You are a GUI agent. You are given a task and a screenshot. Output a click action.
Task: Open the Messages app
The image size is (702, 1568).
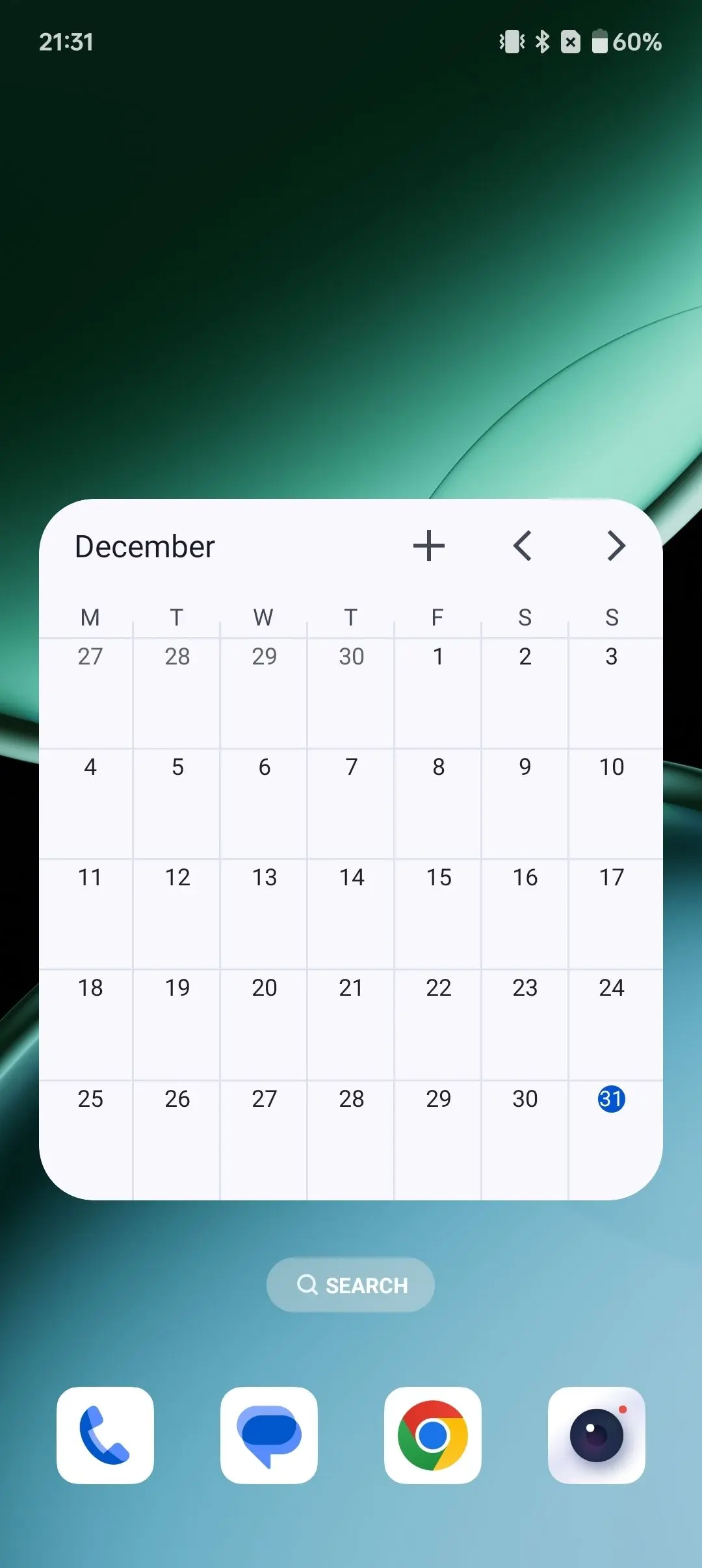pos(269,1435)
